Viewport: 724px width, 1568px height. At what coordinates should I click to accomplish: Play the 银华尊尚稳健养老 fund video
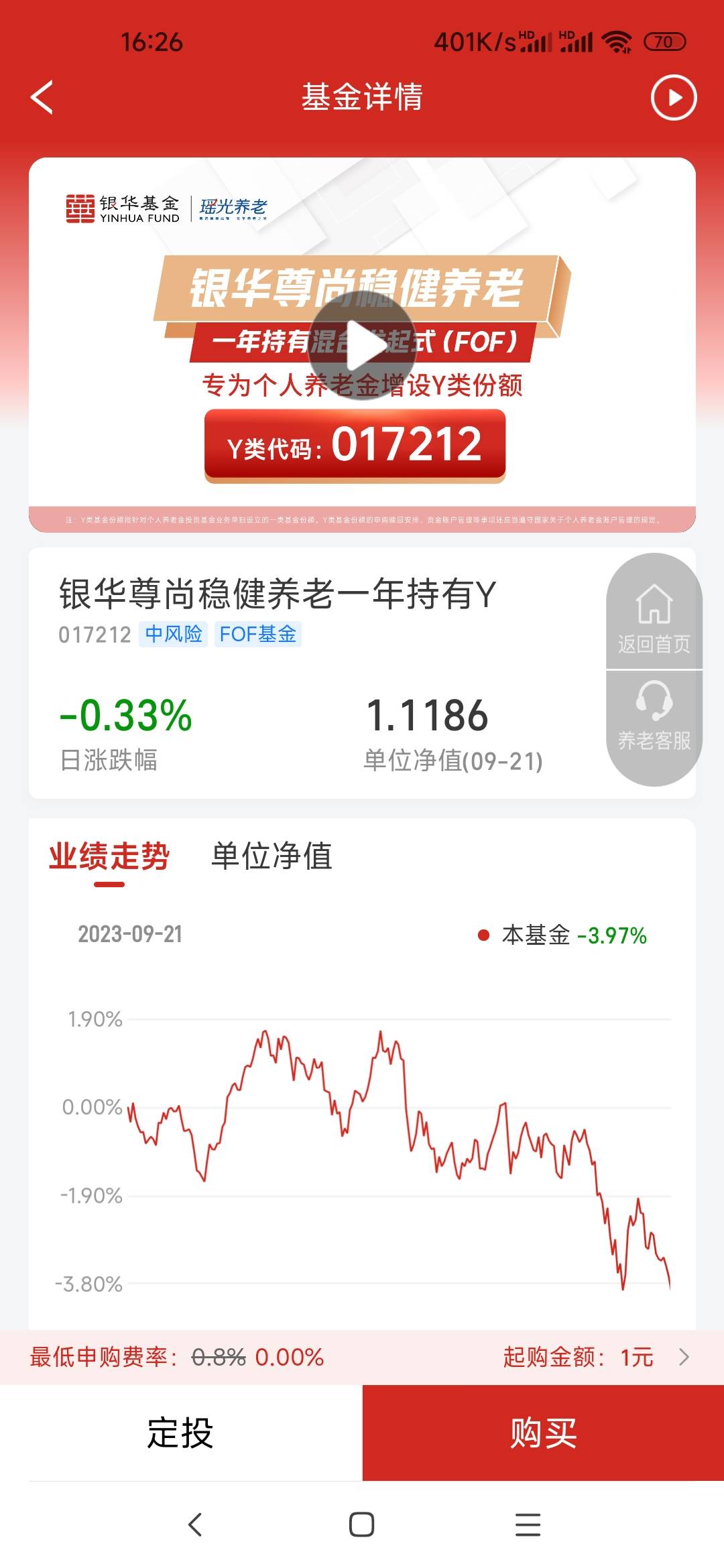click(362, 346)
